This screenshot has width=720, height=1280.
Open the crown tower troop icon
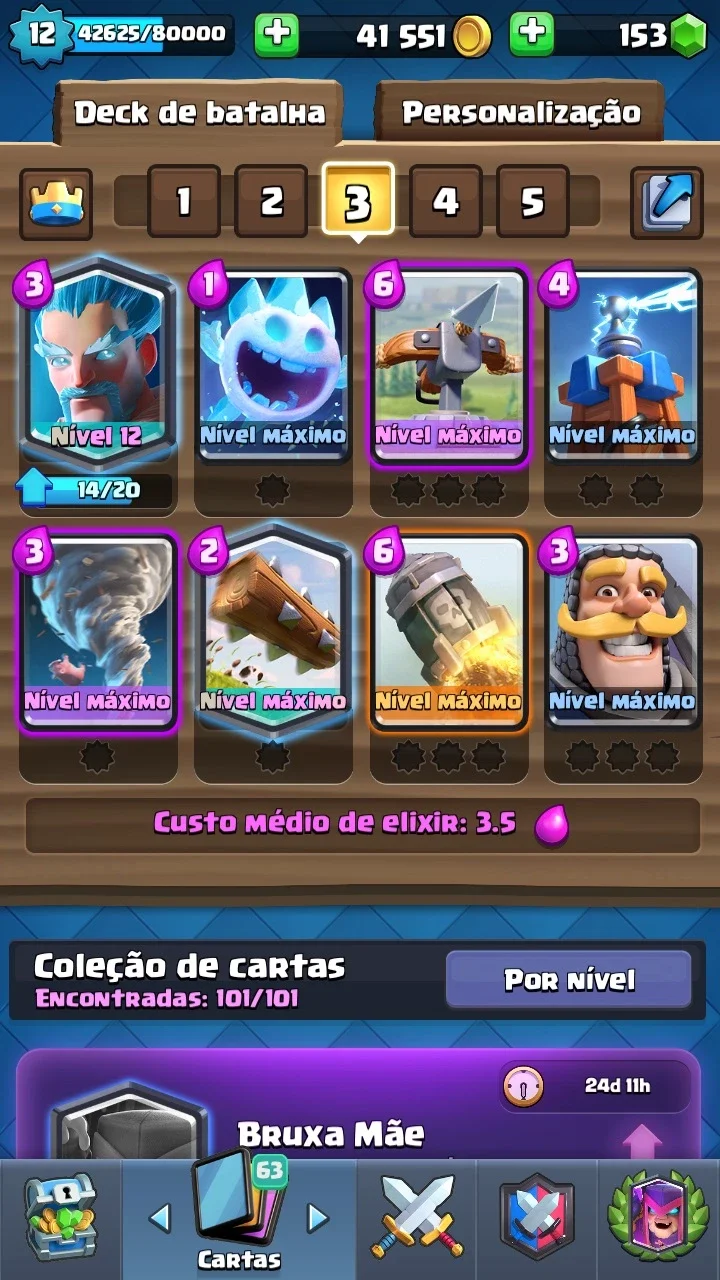click(56, 203)
